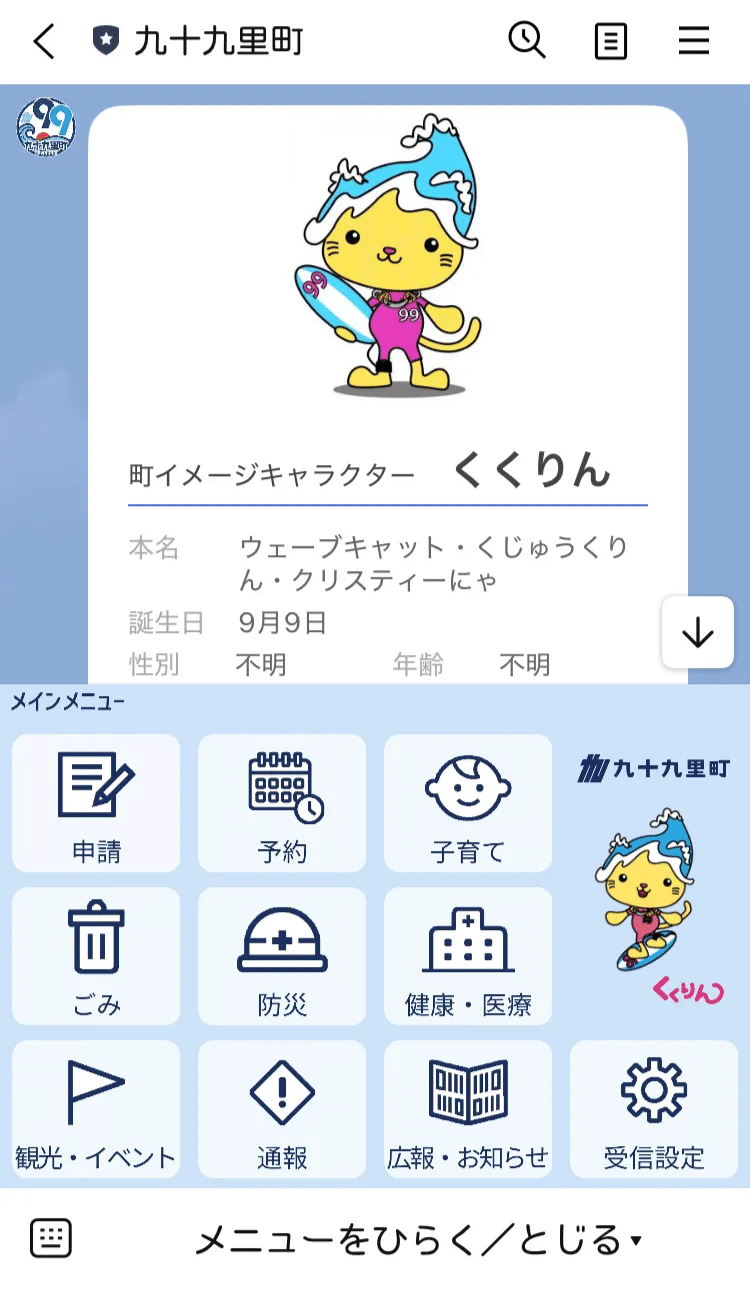Screen dimensions: 750x1290
Task: Open the chat search icon
Action: click(526, 41)
